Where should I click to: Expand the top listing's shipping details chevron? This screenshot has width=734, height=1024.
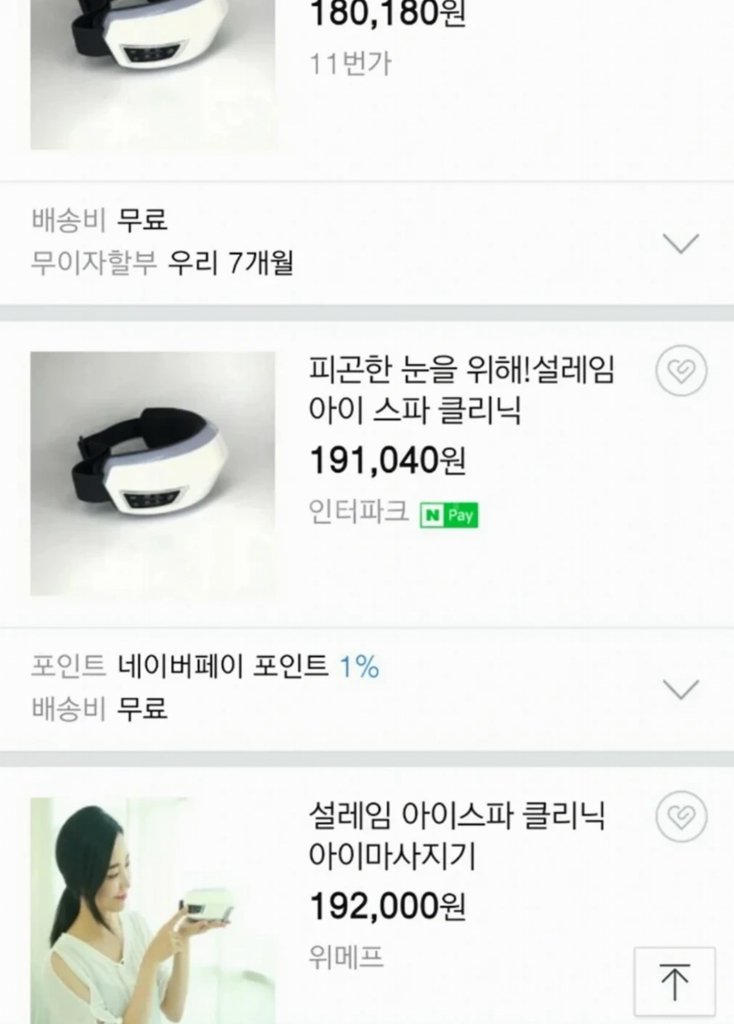click(x=681, y=242)
